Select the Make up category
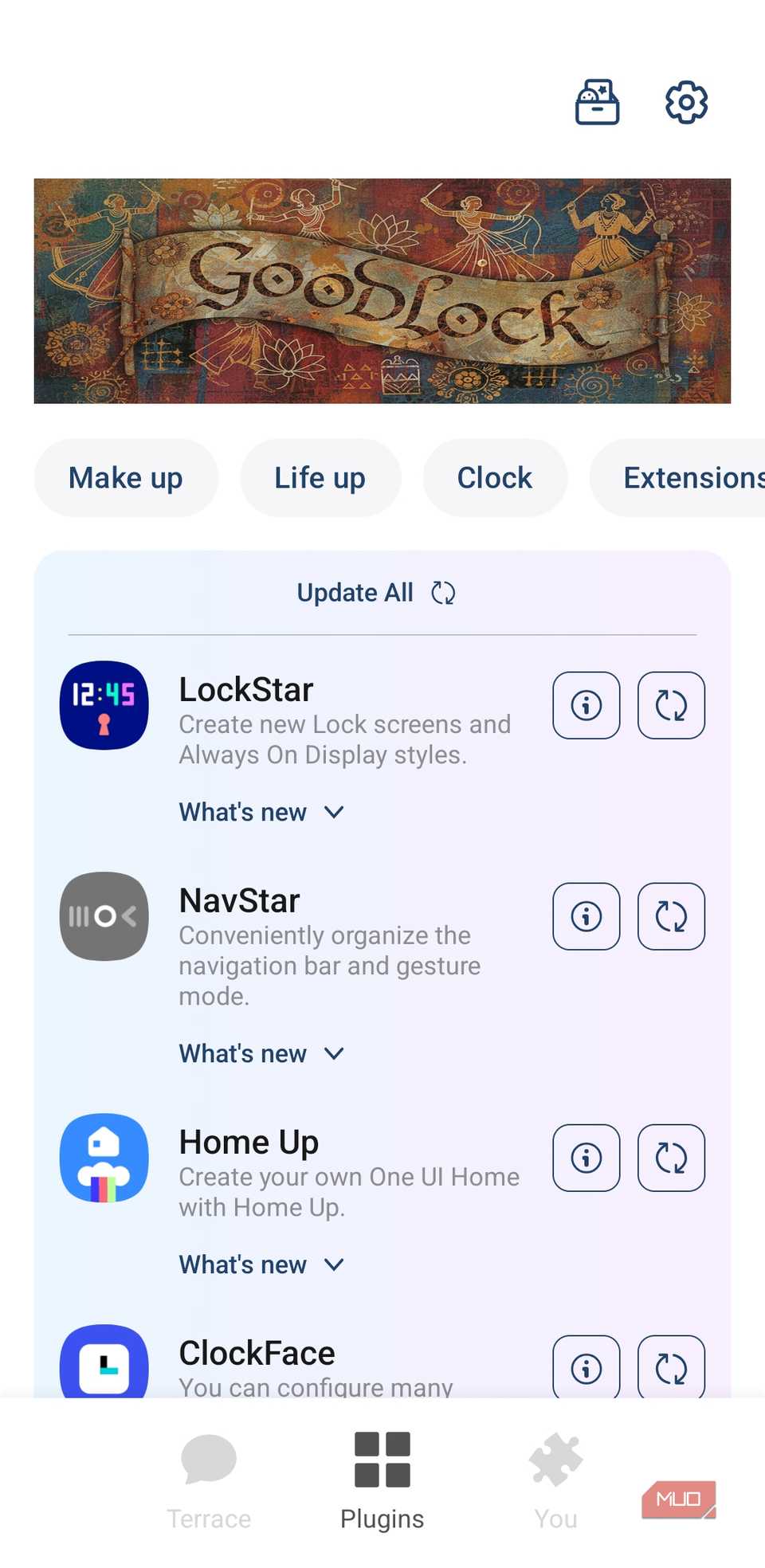 tap(125, 477)
